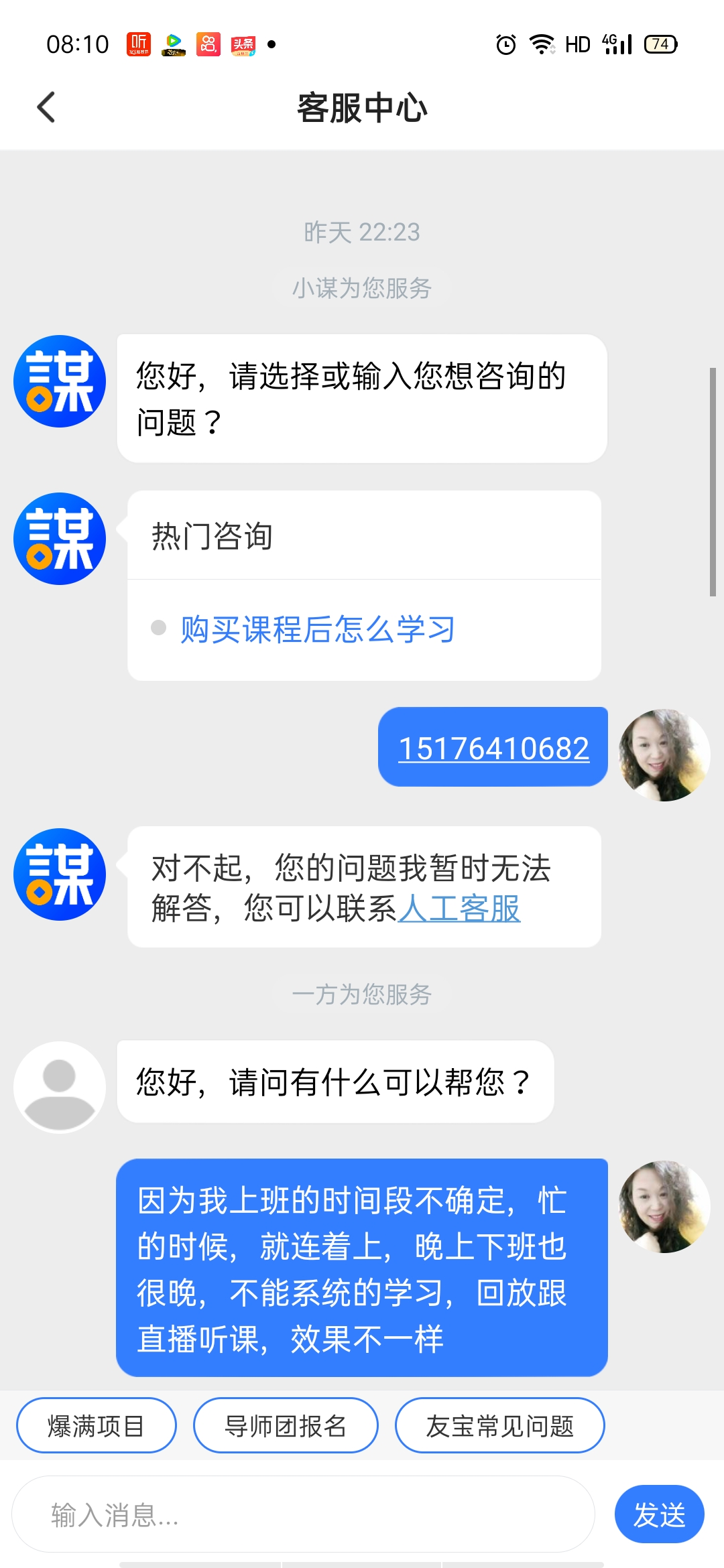Select the 爆满项目 chip
This screenshot has height=1568, width=724.
tap(96, 1425)
